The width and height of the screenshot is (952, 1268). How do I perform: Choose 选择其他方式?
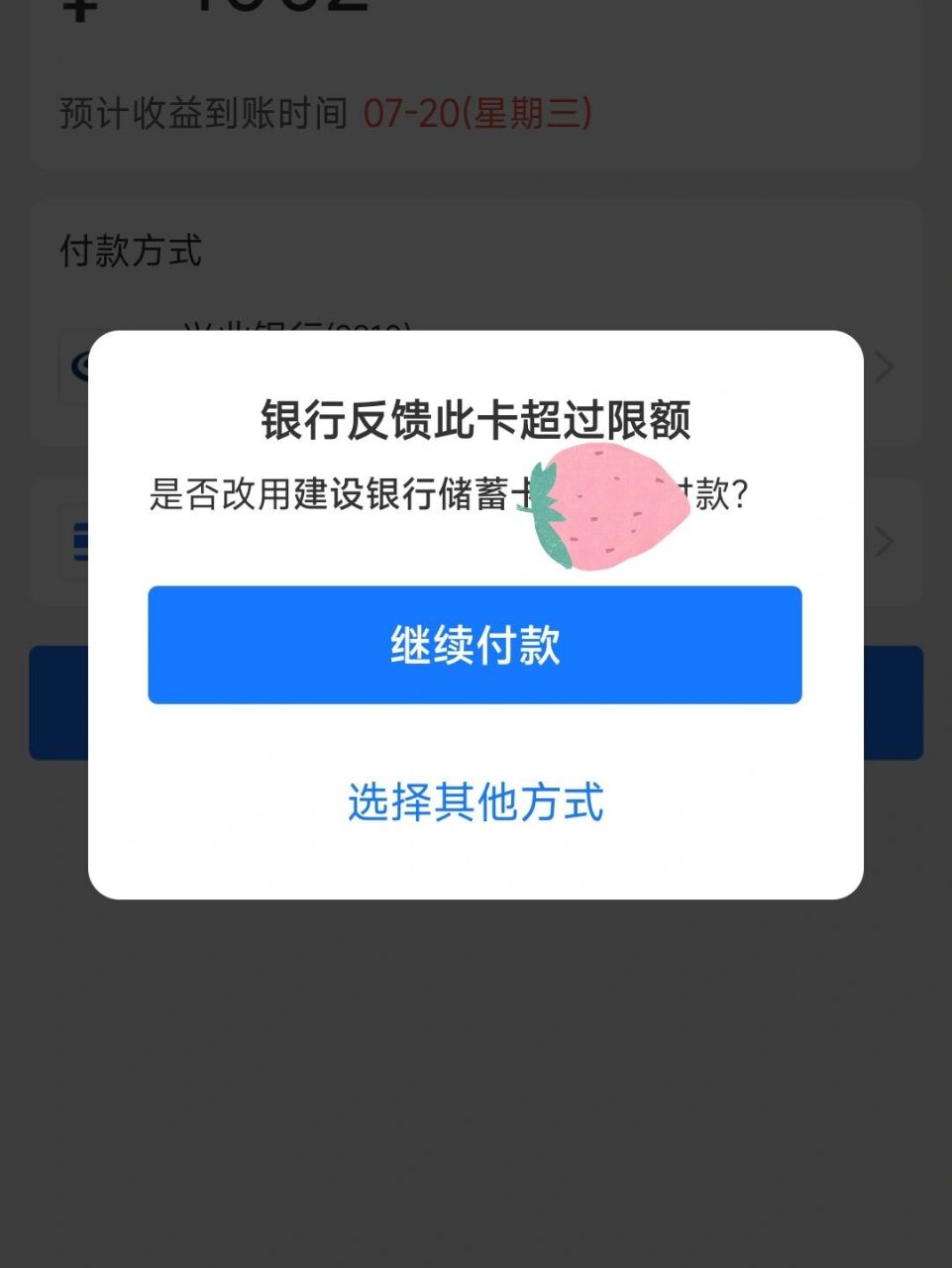pos(475,805)
